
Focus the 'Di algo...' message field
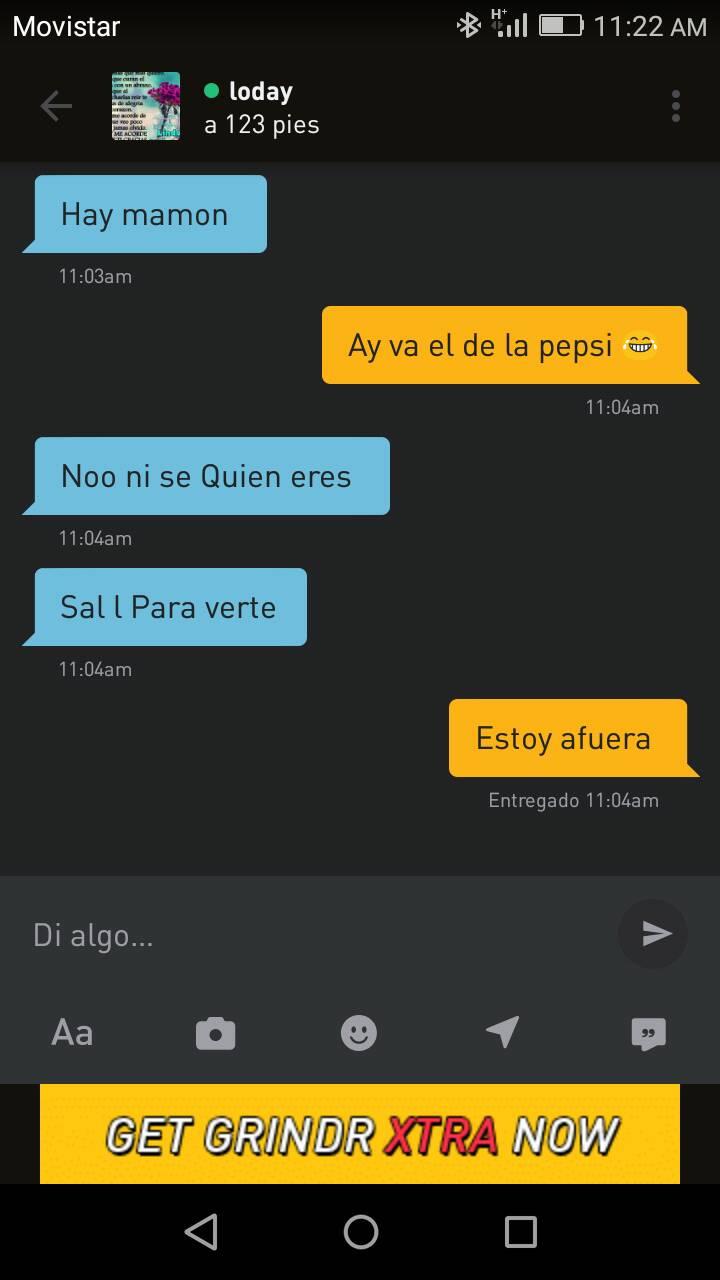(x=320, y=935)
